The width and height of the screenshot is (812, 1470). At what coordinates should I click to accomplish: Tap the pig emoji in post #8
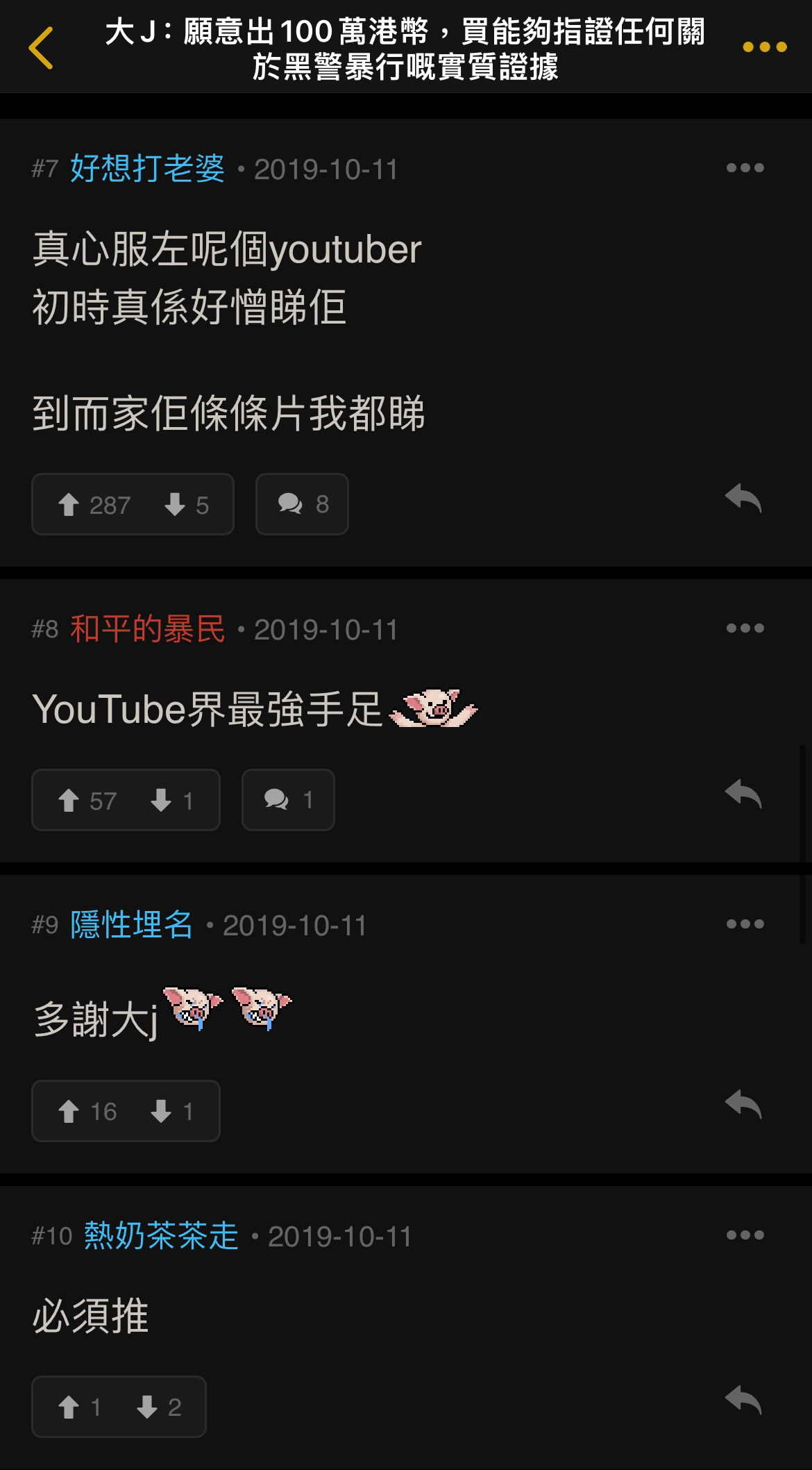pos(436,708)
